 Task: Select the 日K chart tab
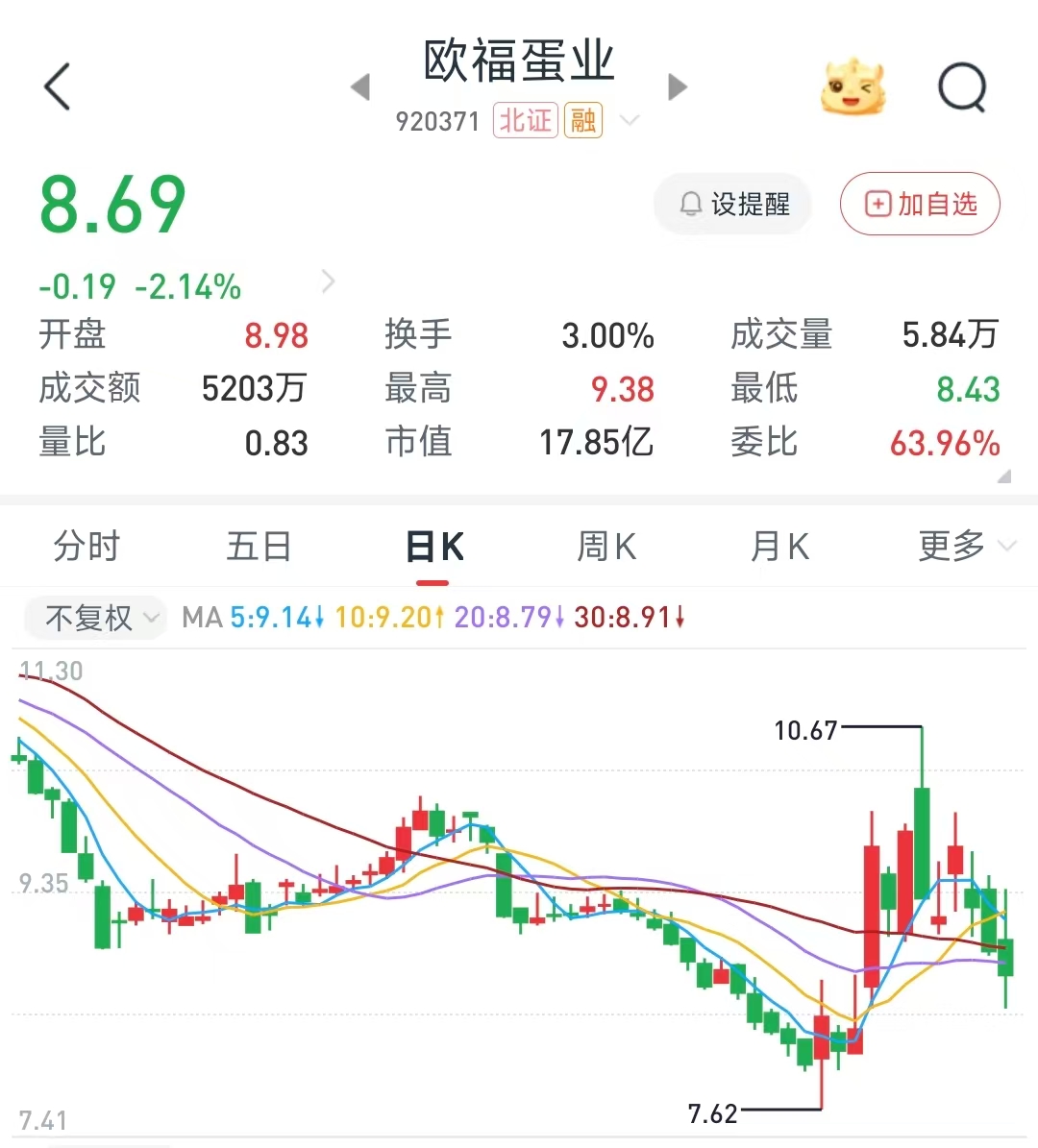(x=433, y=547)
